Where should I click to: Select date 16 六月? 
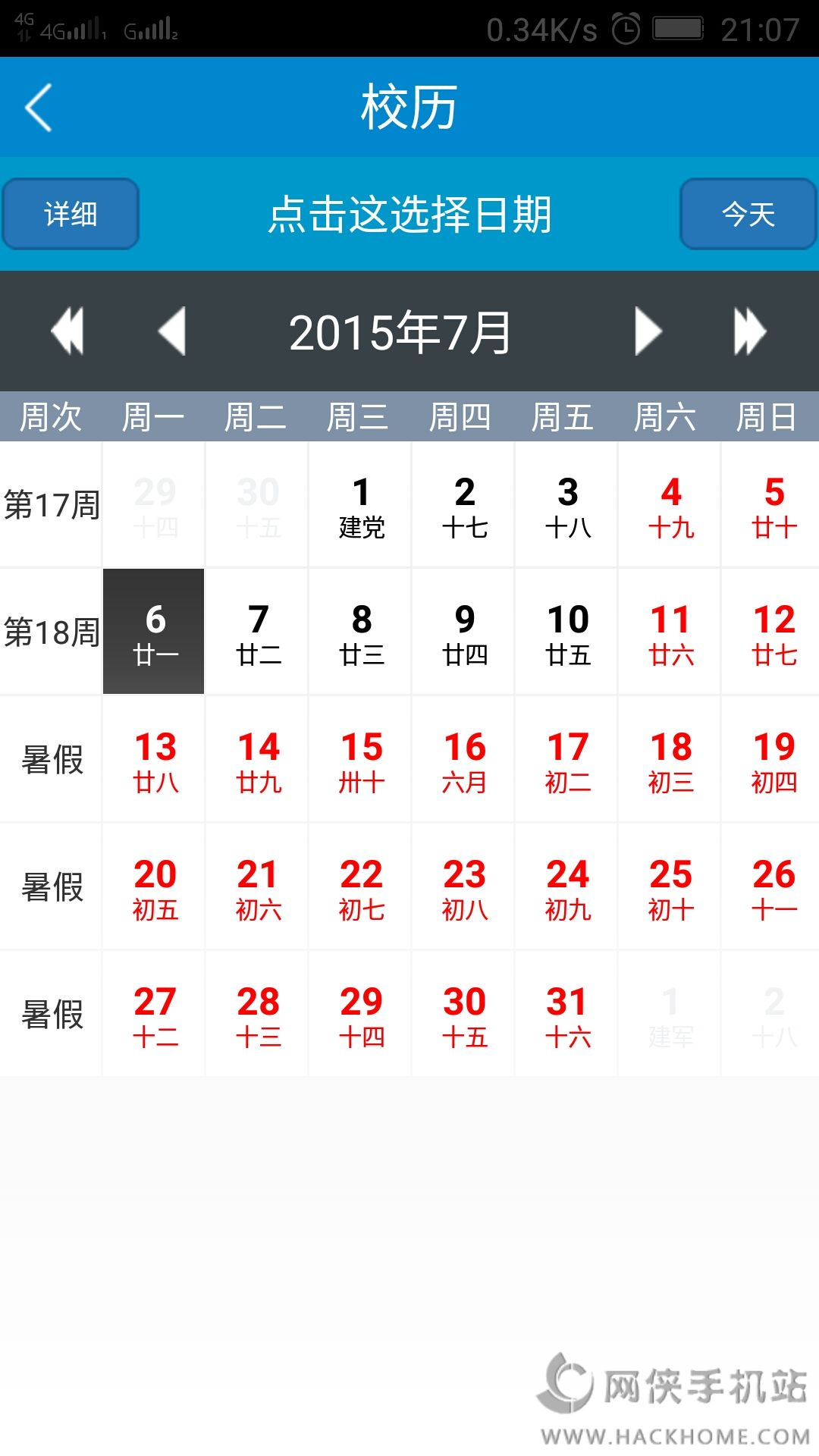(x=464, y=760)
